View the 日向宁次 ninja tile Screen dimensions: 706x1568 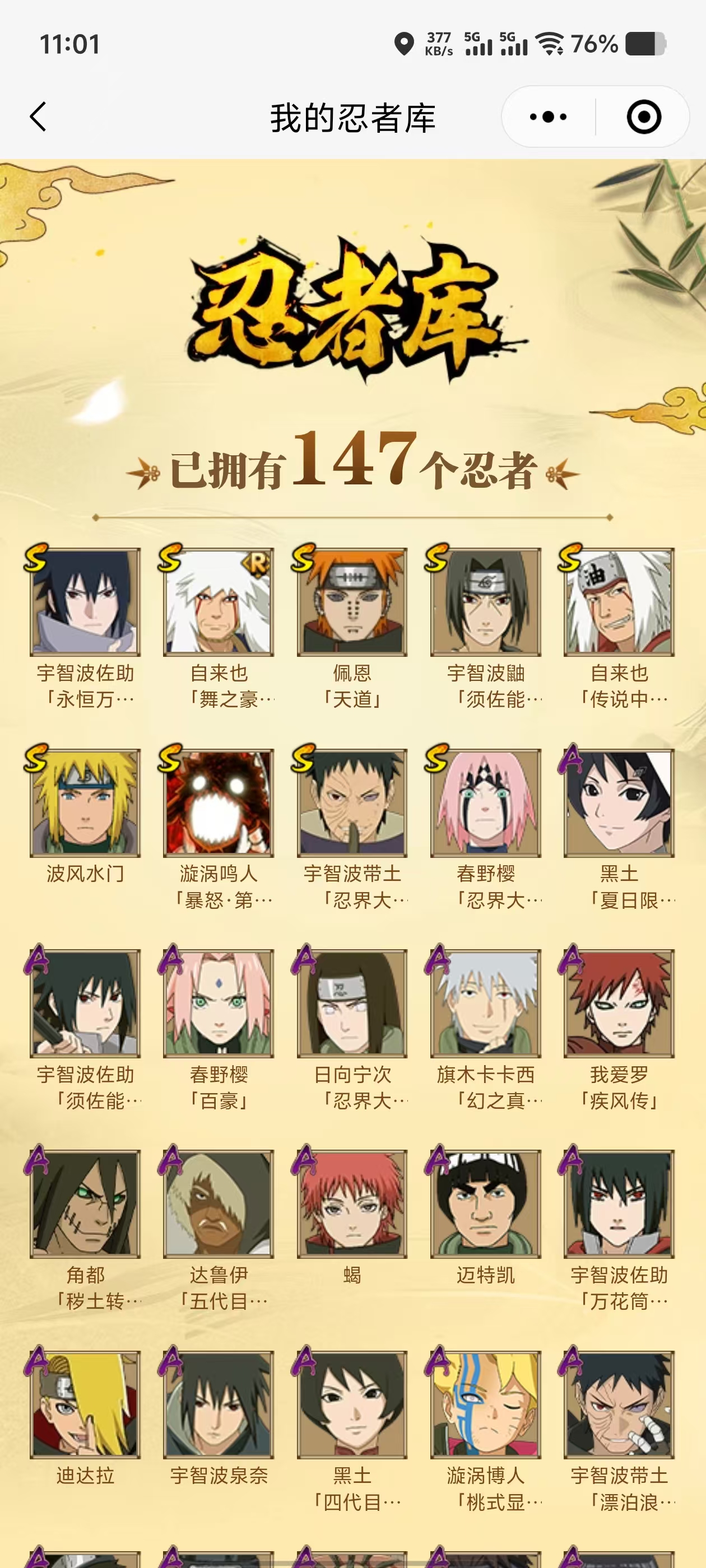[x=352, y=1003]
